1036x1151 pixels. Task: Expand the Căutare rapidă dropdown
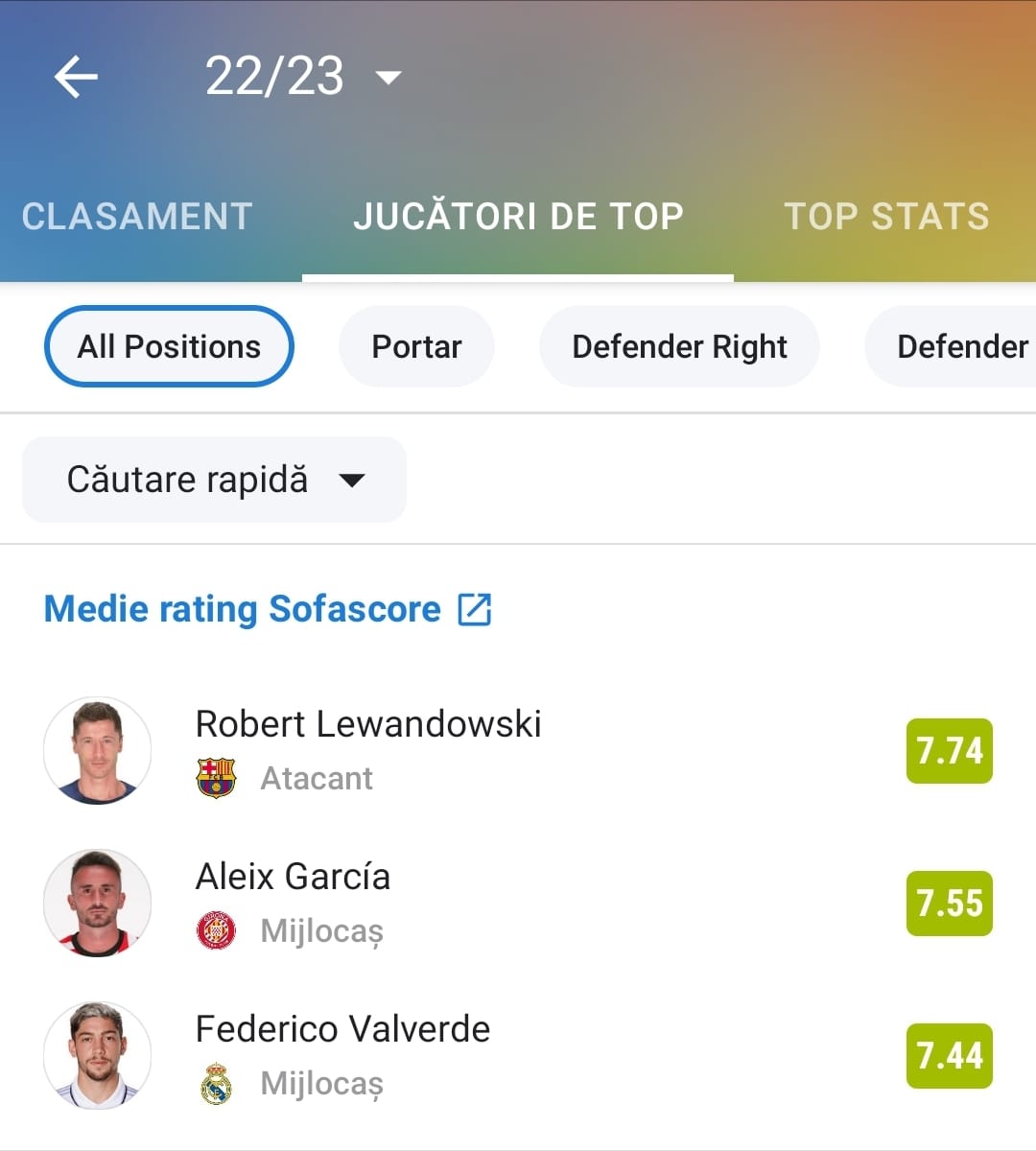coord(214,480)
